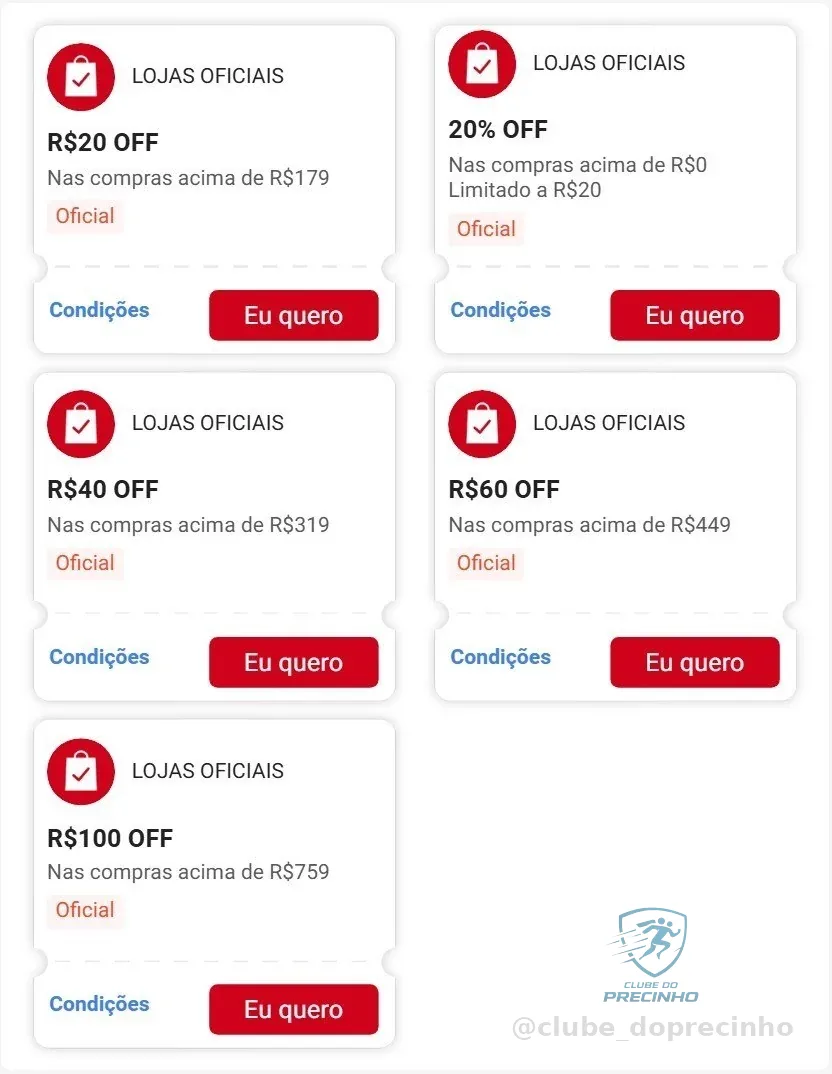Screen dimensions: 832x1074
Task: Select the LOJAS OFICIAIS label on the R$20 coupon
Action: (x=208, y=76)
